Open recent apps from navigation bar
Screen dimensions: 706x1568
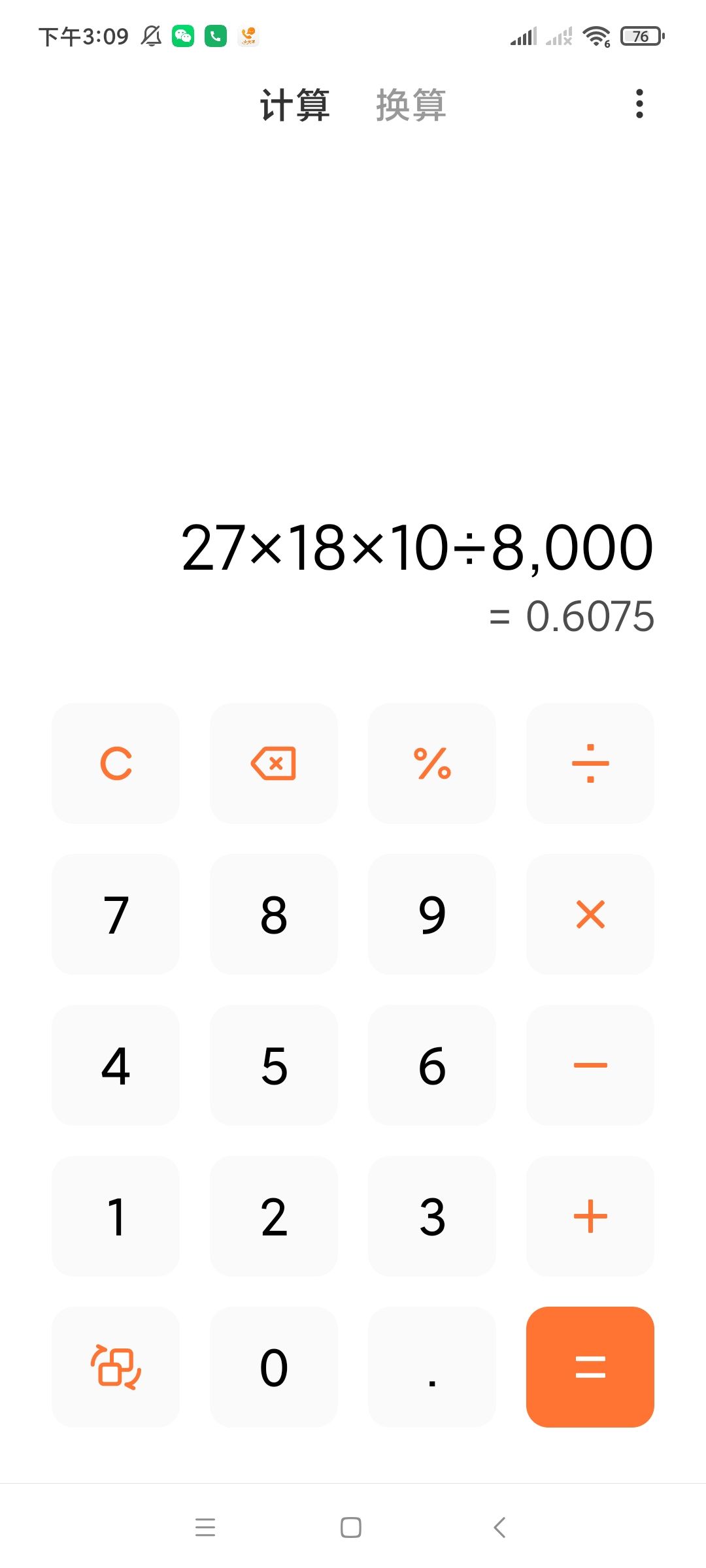click(x=205, y=1527)
